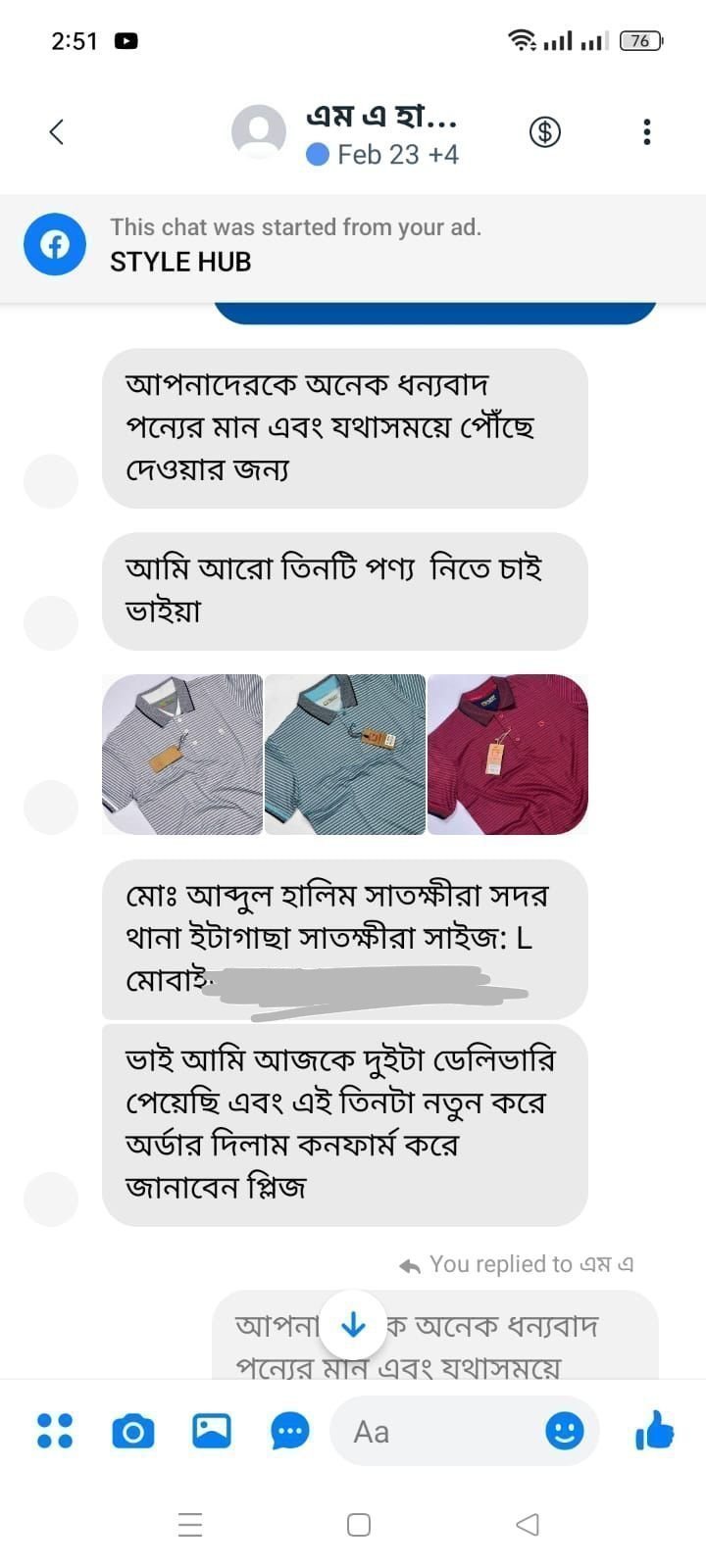Open the gallery image picker
Image resolution: width=706 pixels, height=1568 pixels.
click(212, 1431)
